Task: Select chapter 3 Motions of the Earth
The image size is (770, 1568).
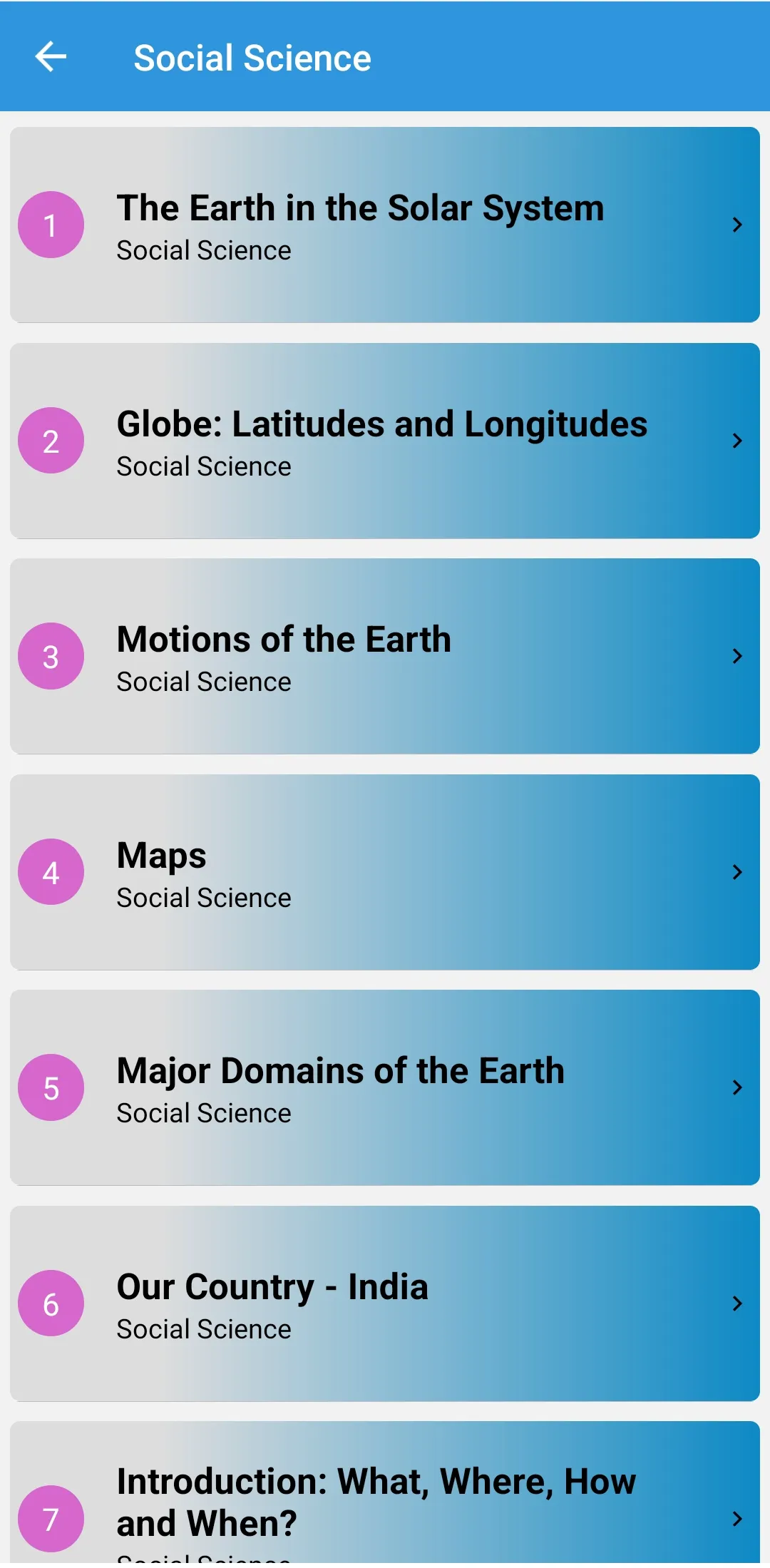Action: pos(385,656)
